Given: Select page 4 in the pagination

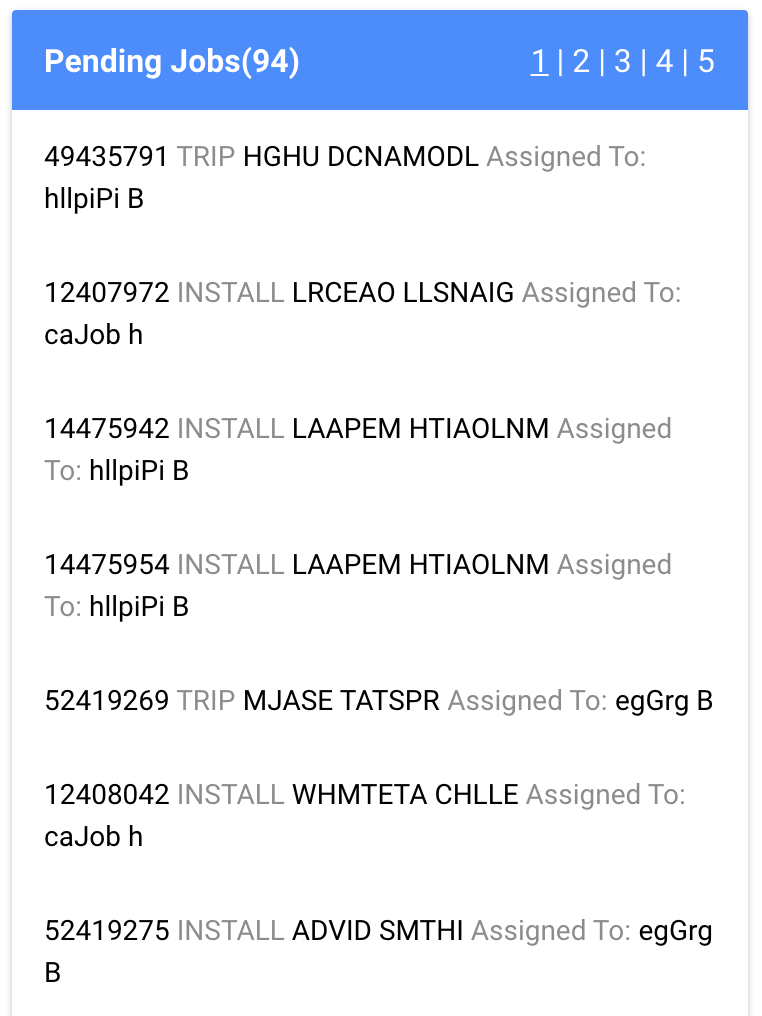Looking at the screenshot, I should [664, 62].
